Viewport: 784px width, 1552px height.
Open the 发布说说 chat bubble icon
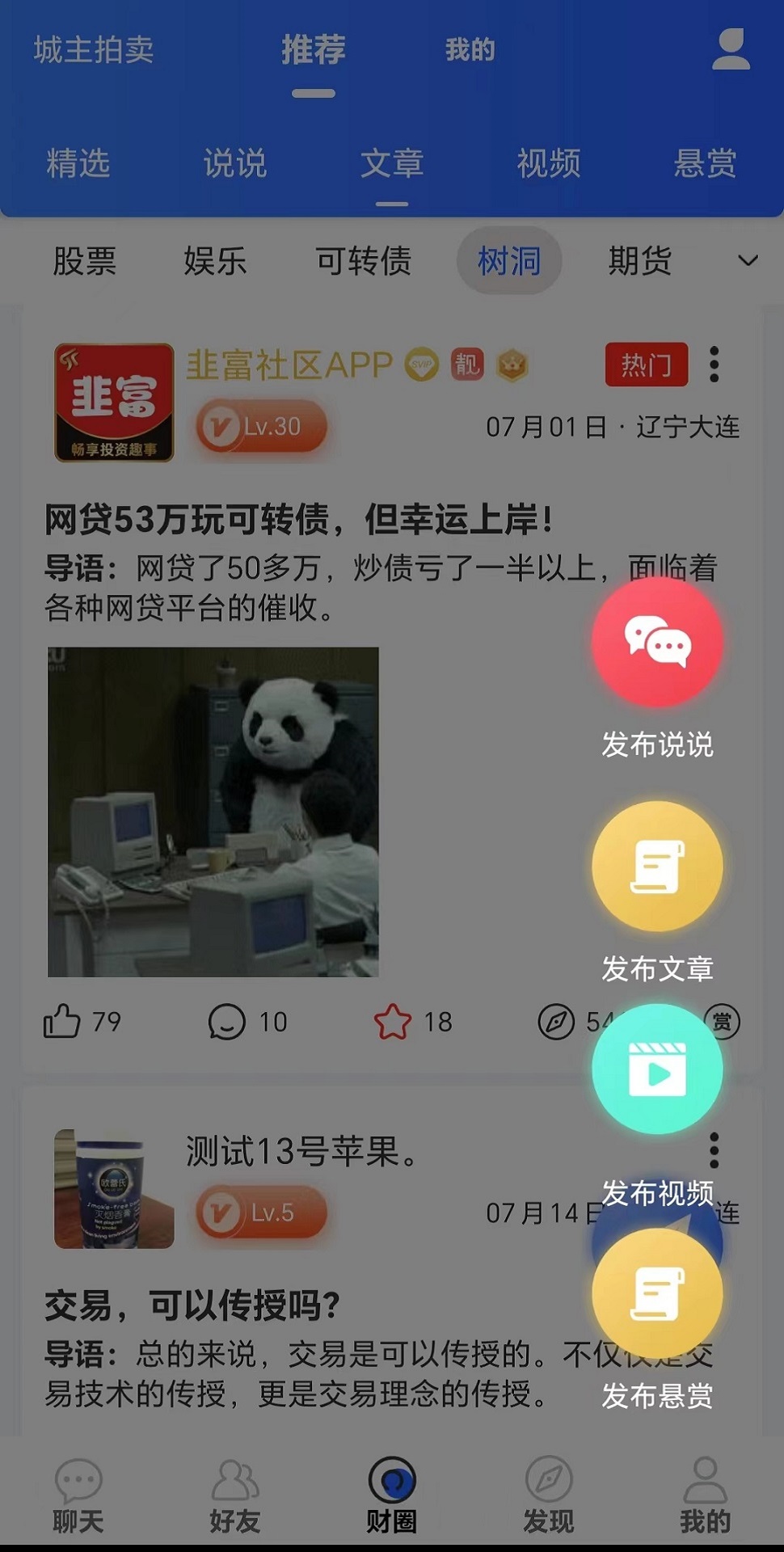tap(657, 643)
